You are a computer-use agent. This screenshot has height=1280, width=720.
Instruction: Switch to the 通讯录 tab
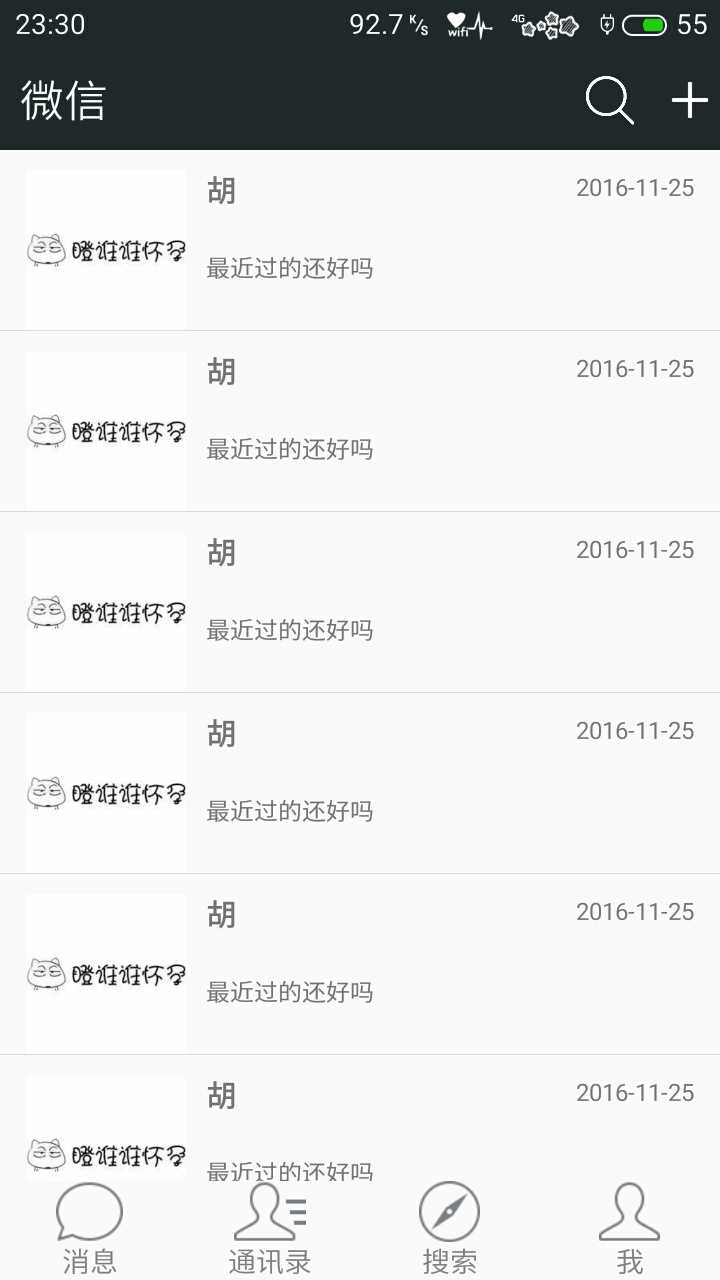(x=270, y=1228)
